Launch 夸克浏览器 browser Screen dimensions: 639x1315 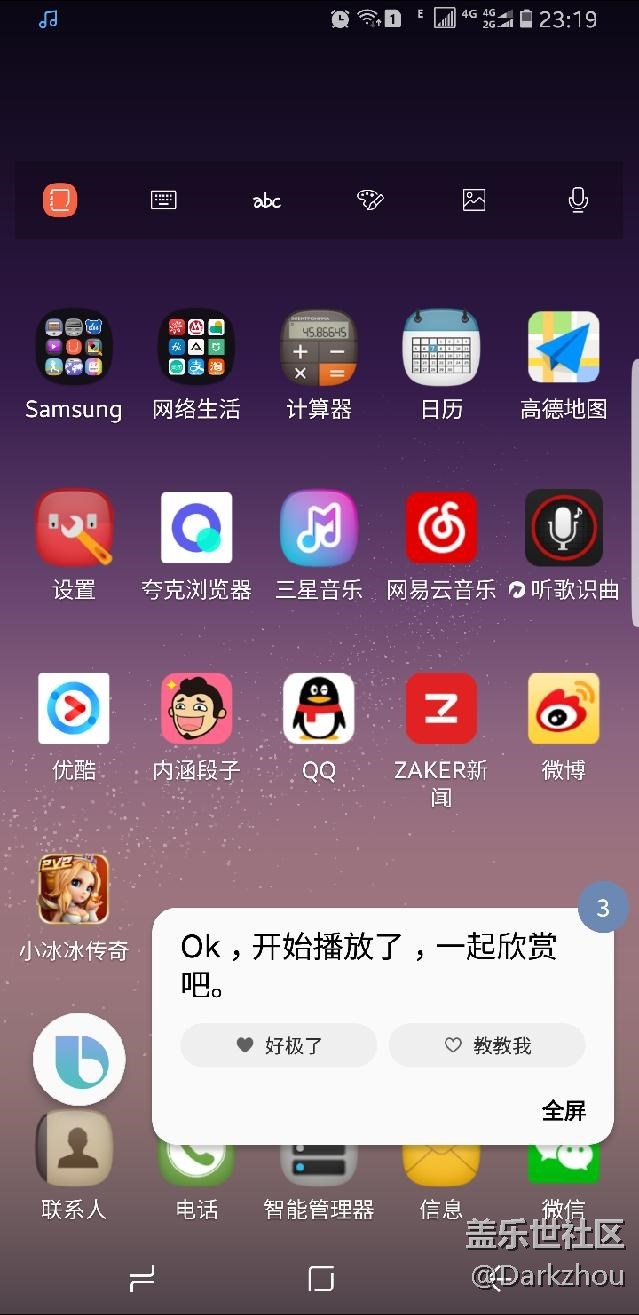tap(196, 528)
